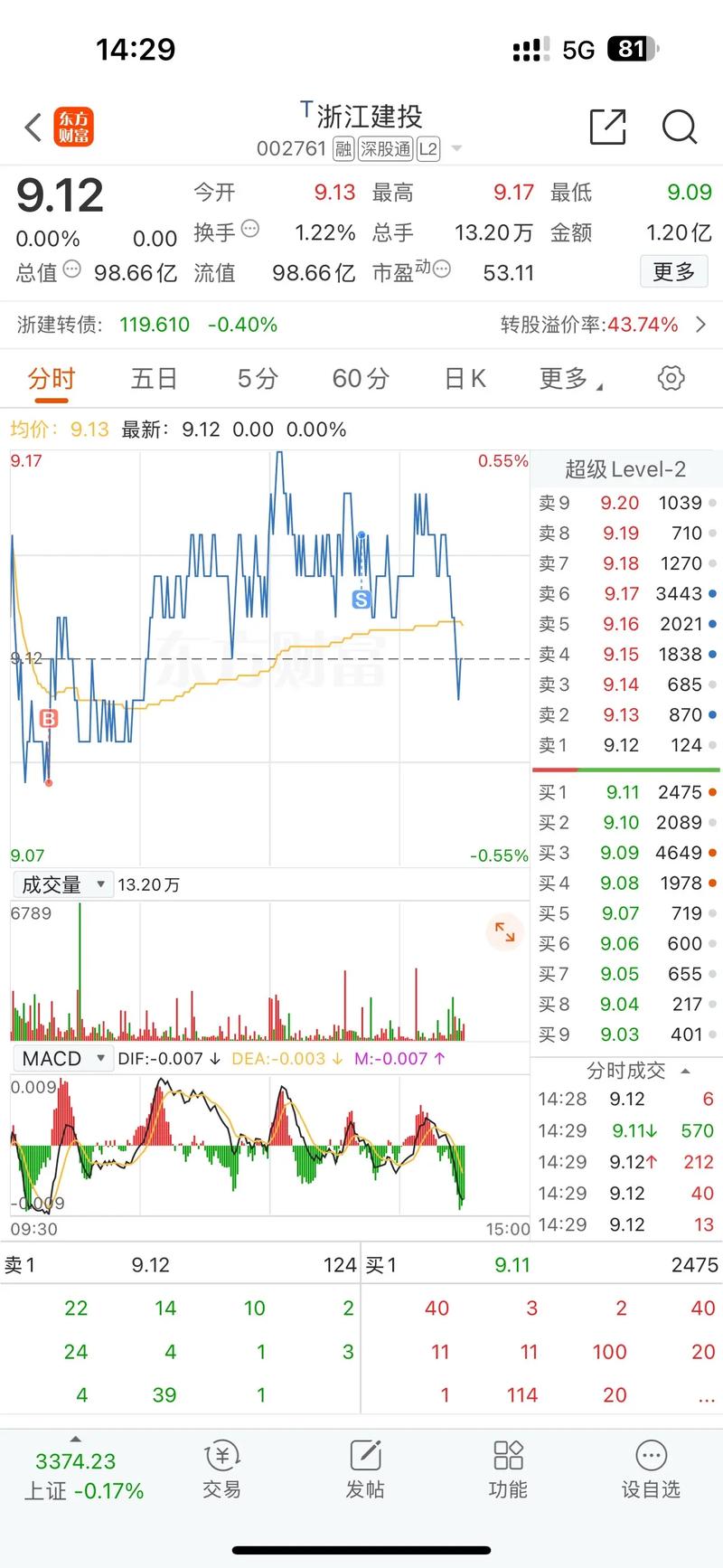Change the MACD indicator dropdown
This screenshot has height=1568, width=723.
[63, 1058]
